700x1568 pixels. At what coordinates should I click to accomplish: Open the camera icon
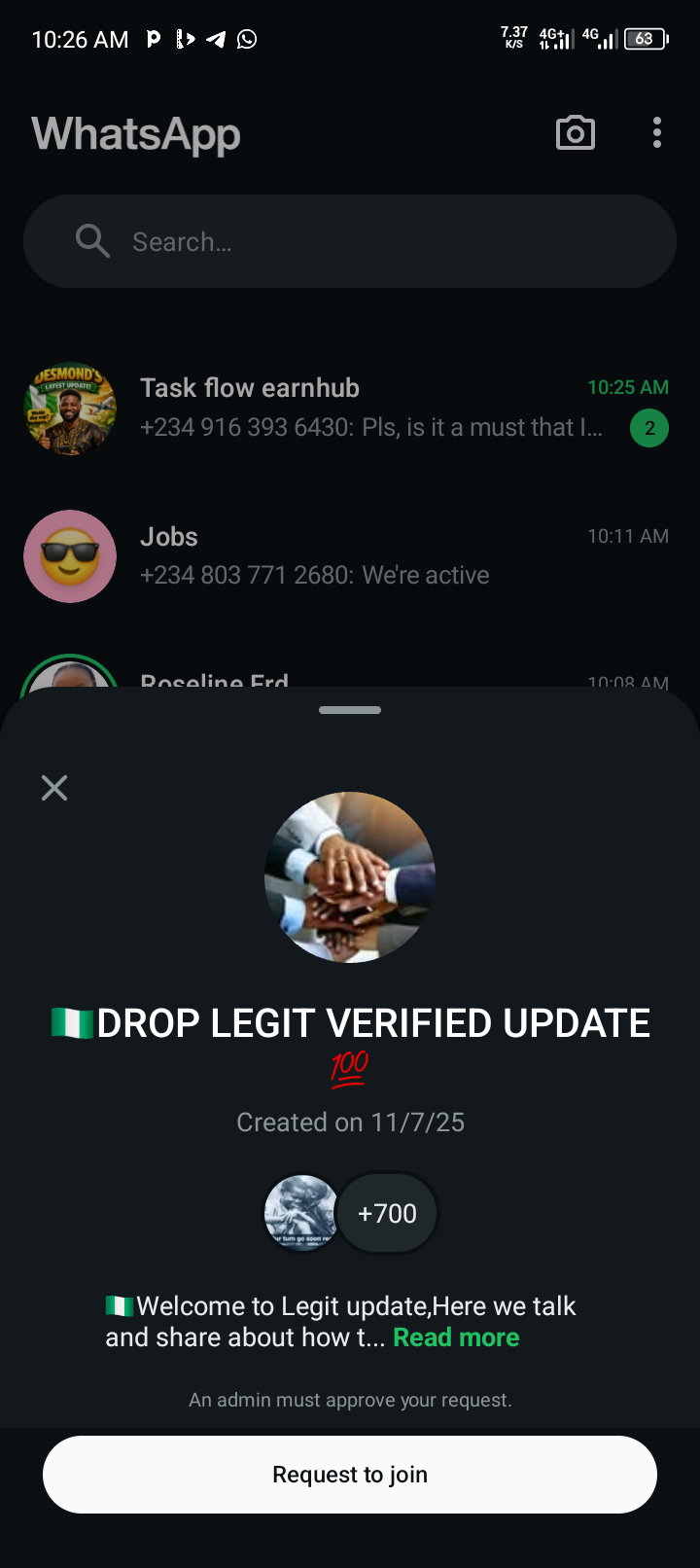pos(576,133)
